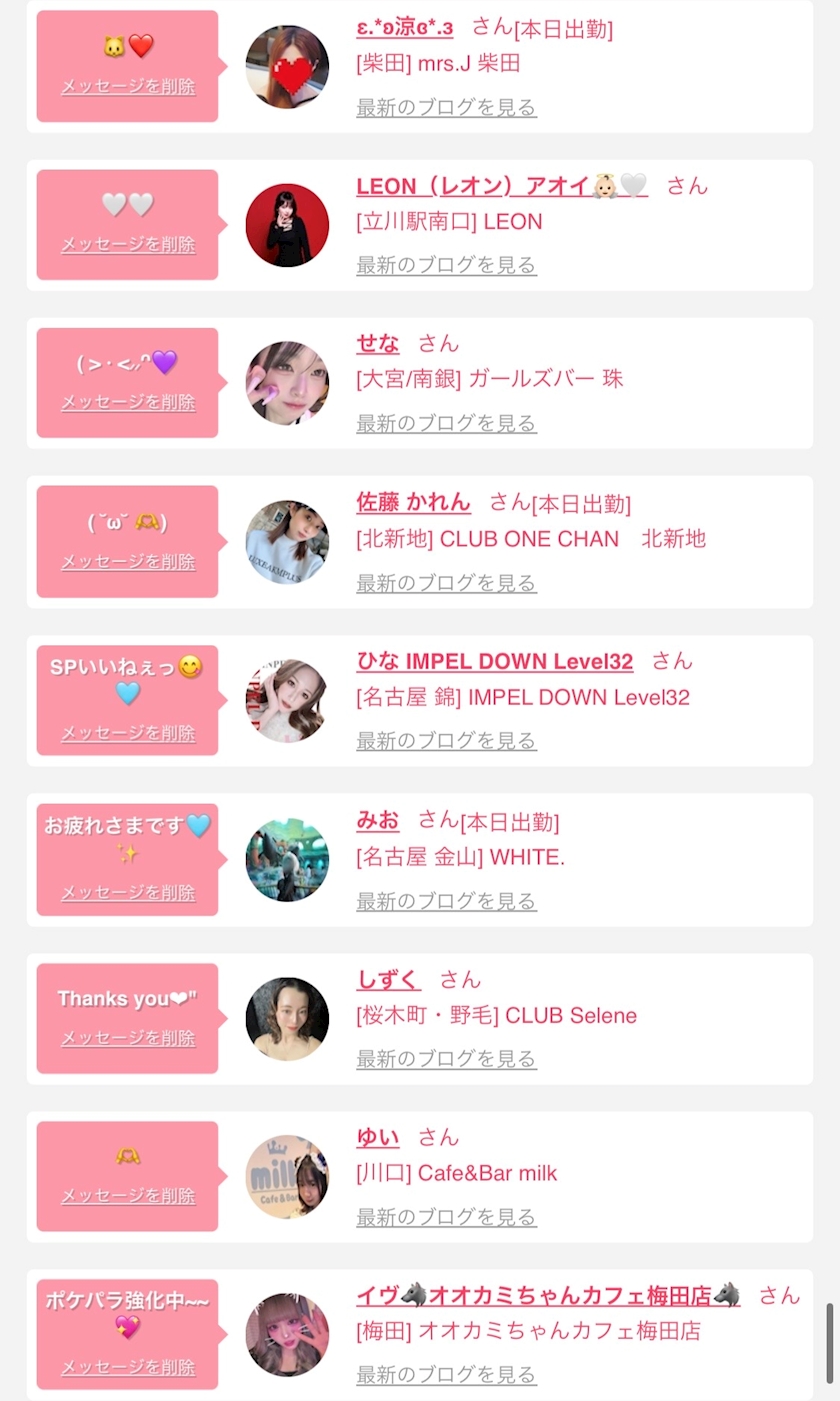Screen dimensions: 840x1401
Task: Open しずく's profile name link
Action: (x=389, y=979)
